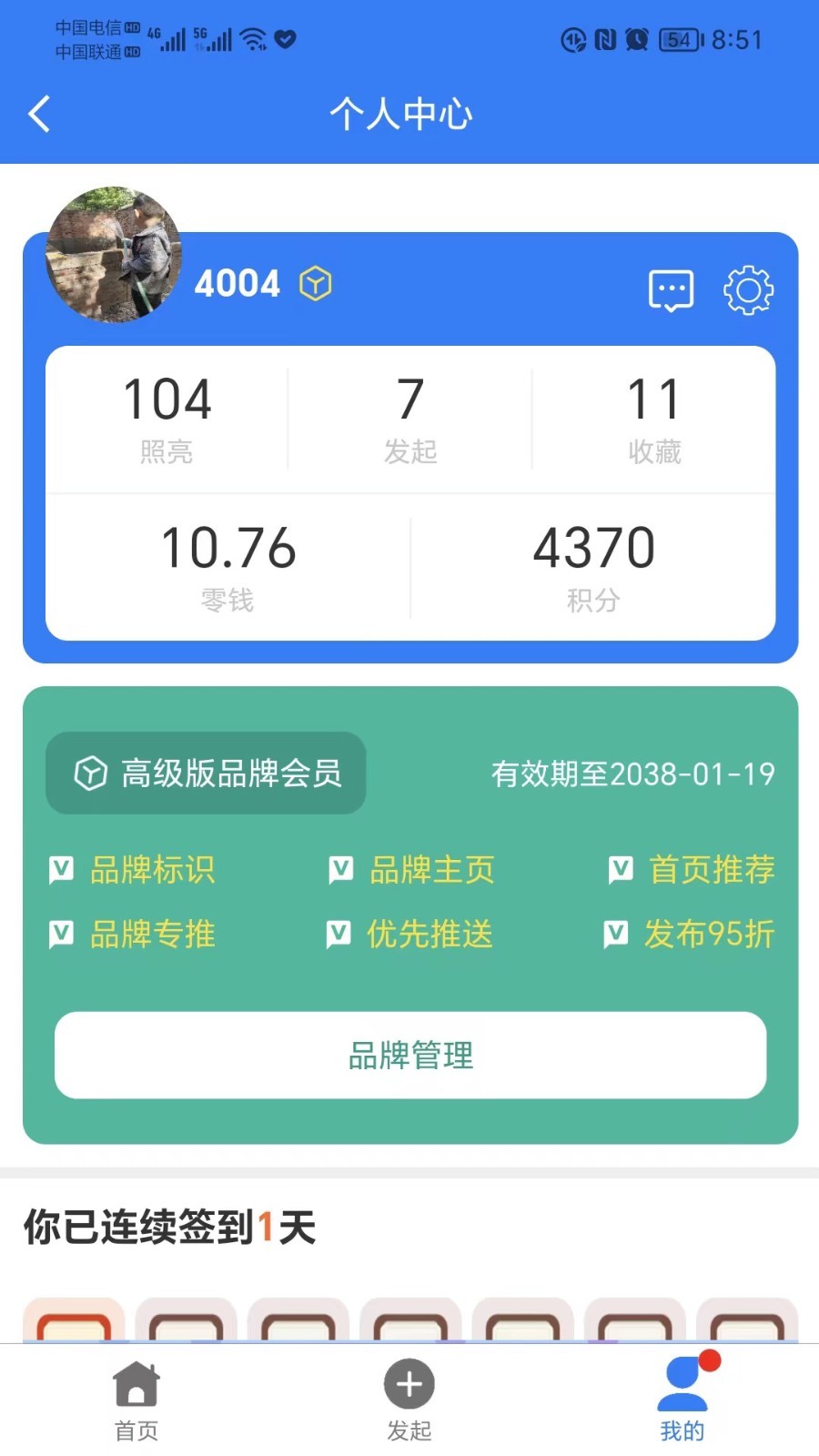Open 收藏 list showing 11 items
Screen dimensions: 819x1456
[x=653, y=414]
